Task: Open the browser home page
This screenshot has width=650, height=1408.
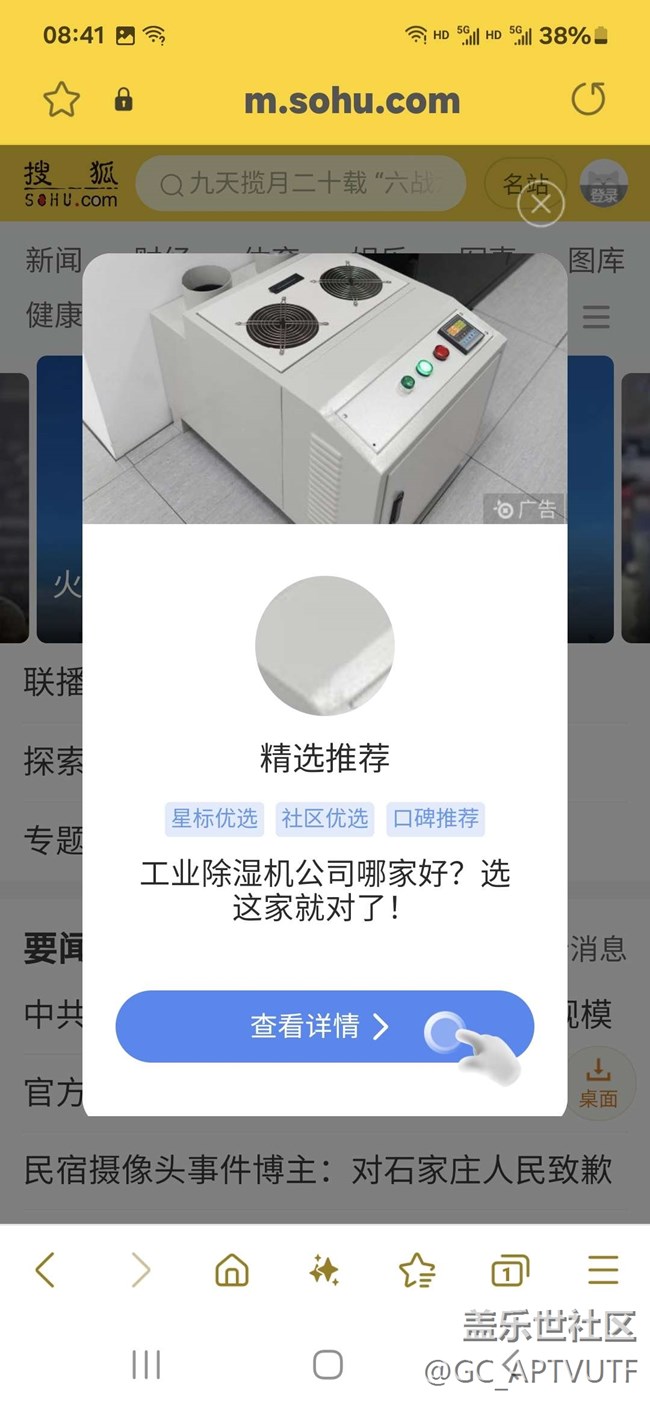Action: click(232, 1270)
